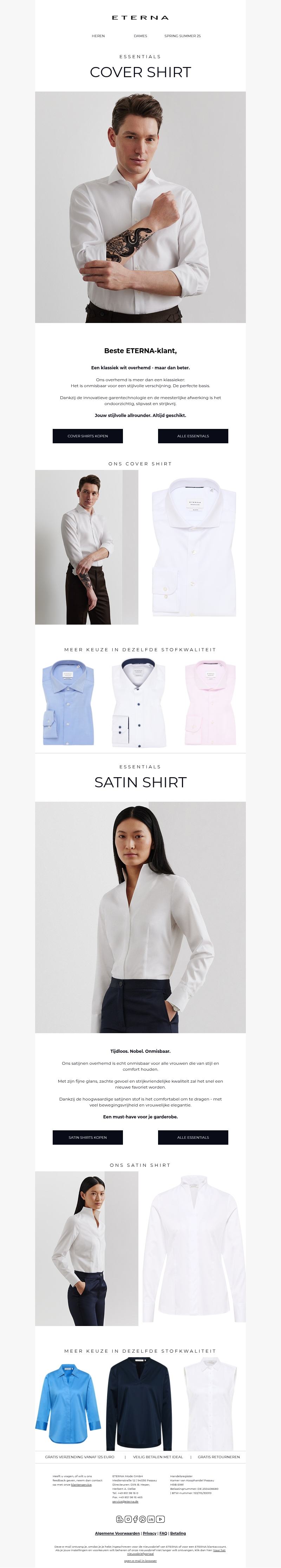Image resolution: width=281 pixels, height=1568 pixels.
Task: Tap the SATIN SHIRTS KOPEN button
Action: 88,1137
